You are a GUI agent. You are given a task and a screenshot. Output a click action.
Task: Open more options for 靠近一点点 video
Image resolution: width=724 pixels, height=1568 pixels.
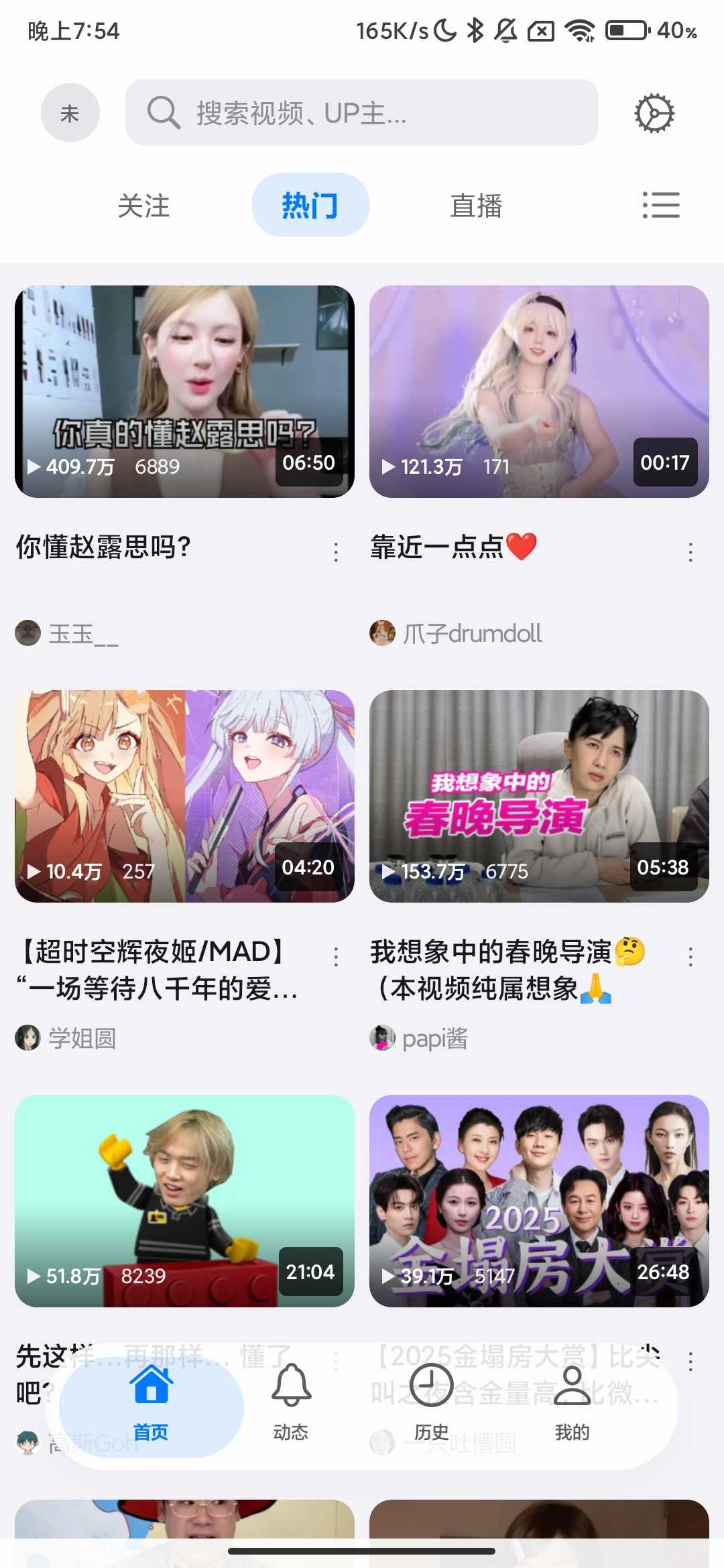[x=691, y=551]
